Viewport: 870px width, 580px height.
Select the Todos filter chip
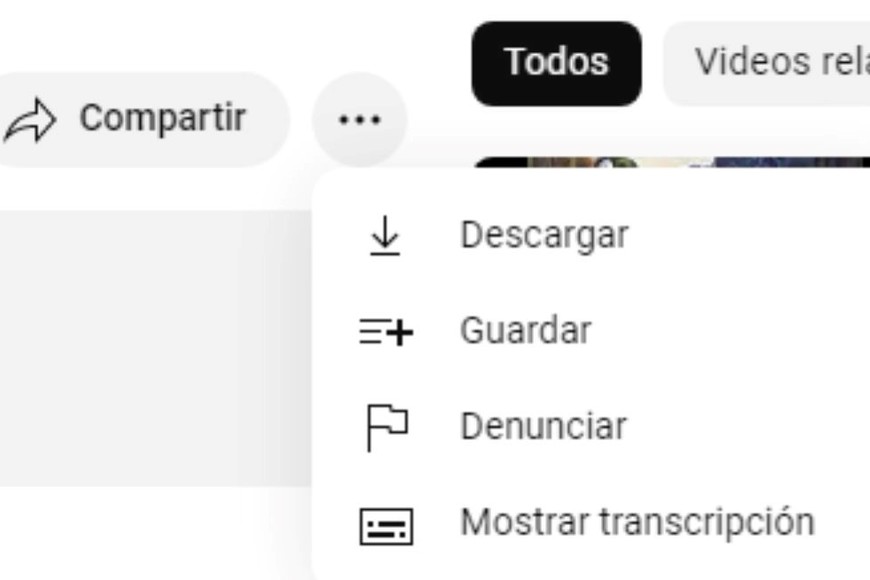click(556, 63)
